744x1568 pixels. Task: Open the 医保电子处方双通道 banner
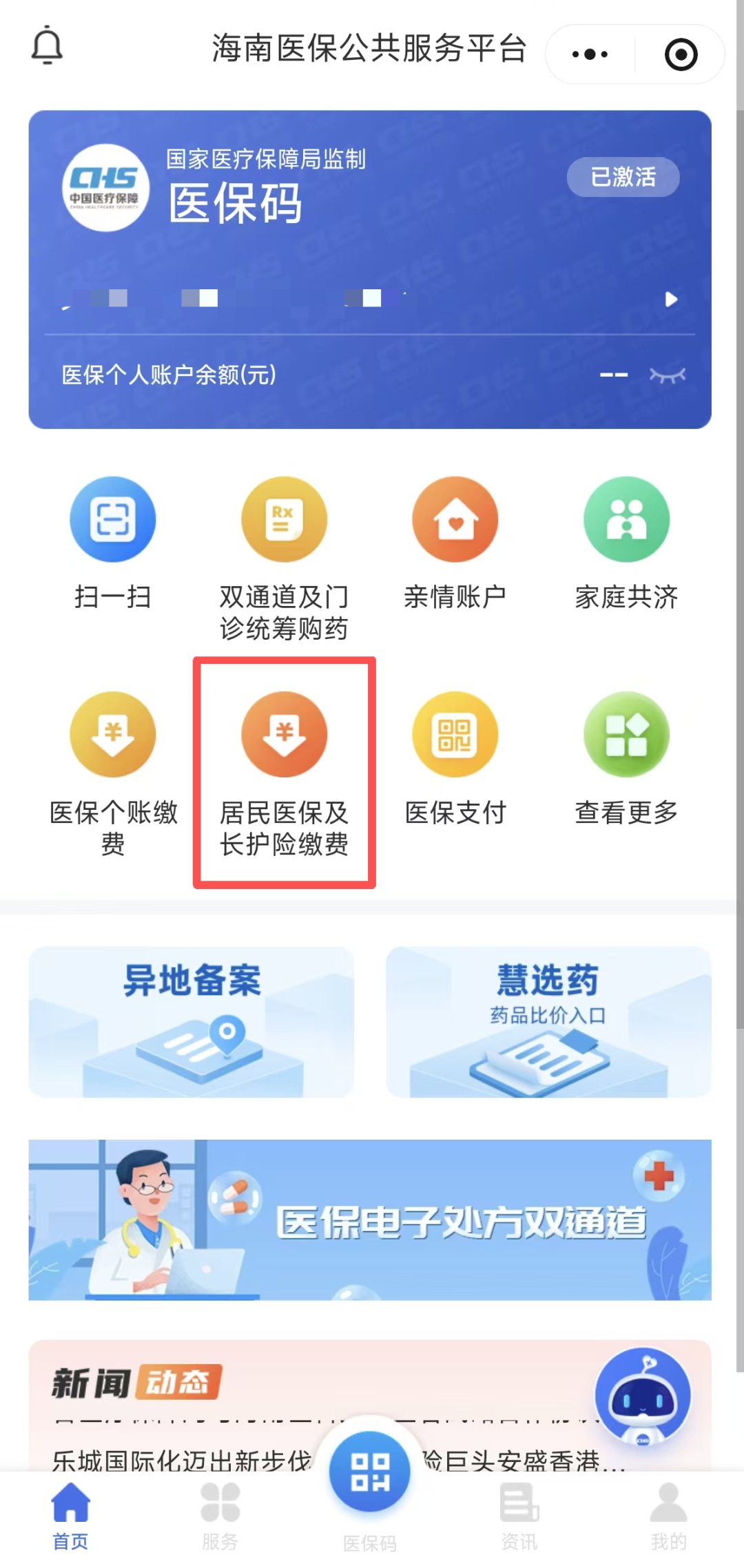(x=370, y=1220)
